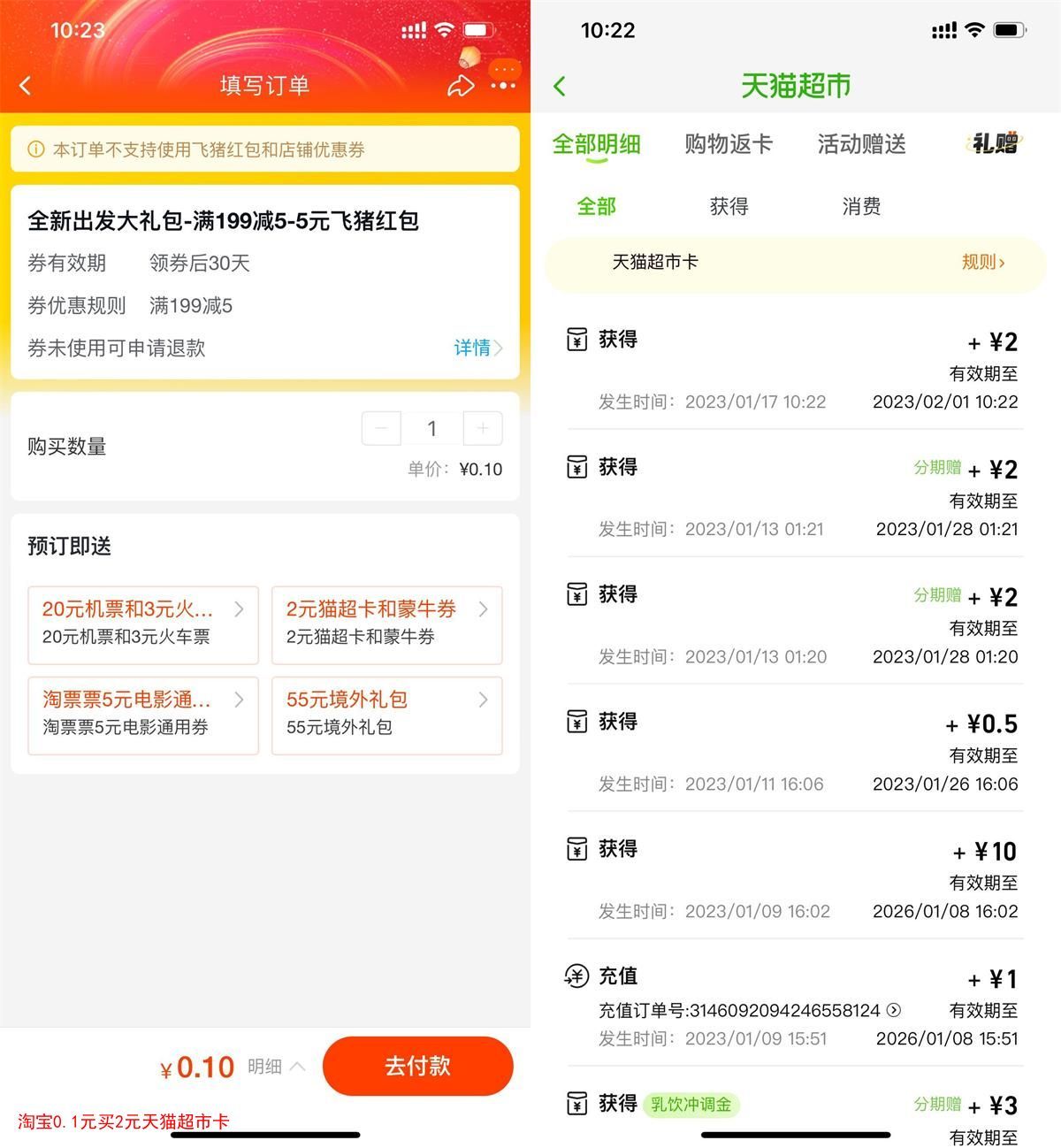
Task: Open the 55元境外礼包 gift card
Action: pos(386,715)
